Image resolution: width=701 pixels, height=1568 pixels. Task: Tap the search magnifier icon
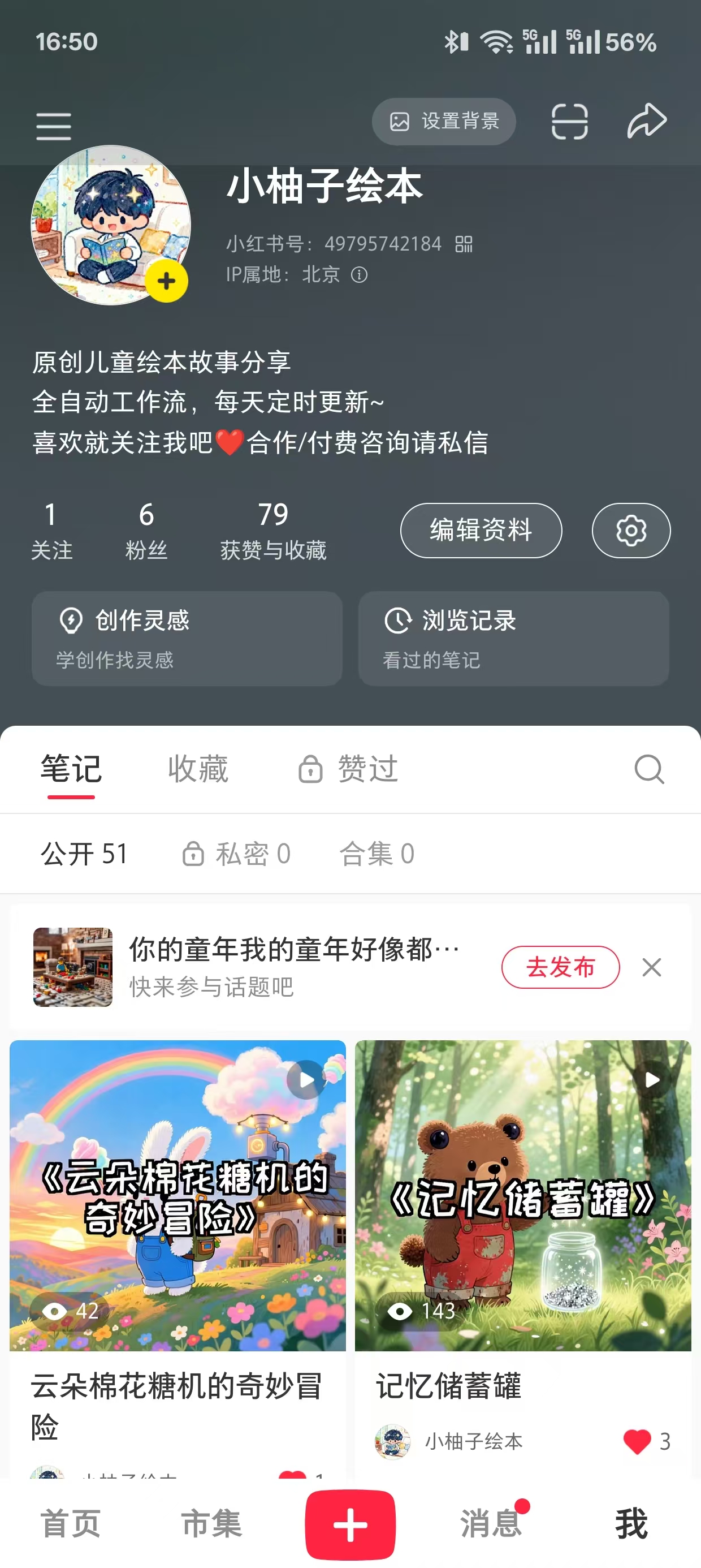click(650, 769)
